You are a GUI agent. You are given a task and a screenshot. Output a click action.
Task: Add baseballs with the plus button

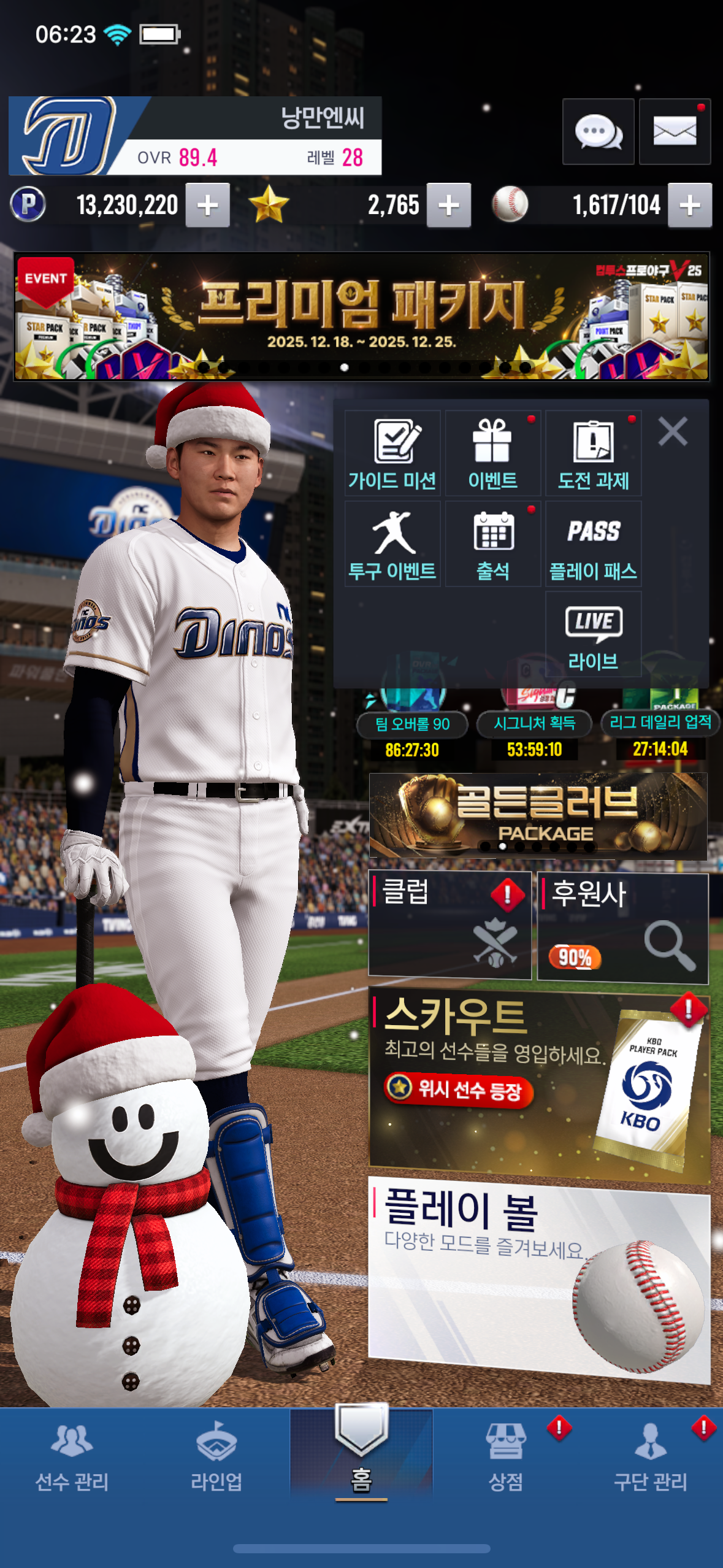690,206
